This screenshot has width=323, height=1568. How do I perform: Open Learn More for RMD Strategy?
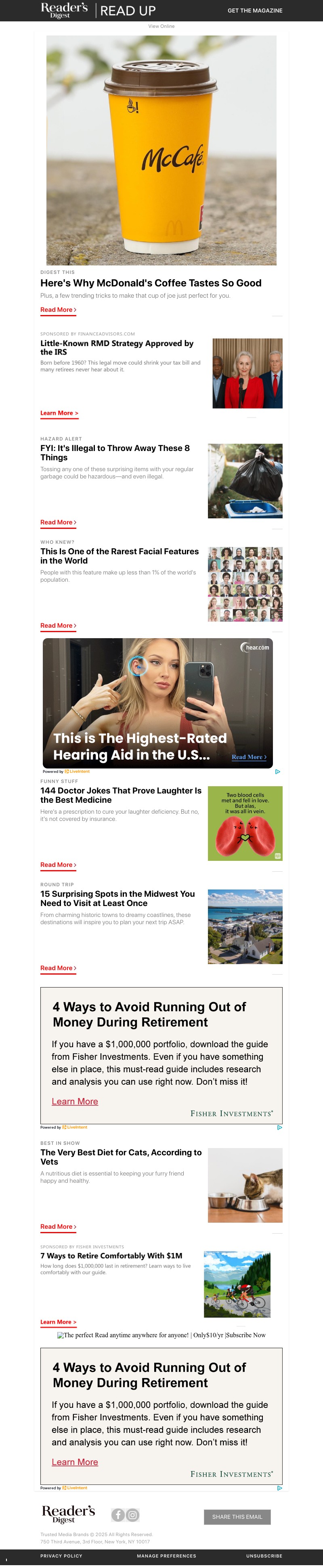click(x=59, y=413)
